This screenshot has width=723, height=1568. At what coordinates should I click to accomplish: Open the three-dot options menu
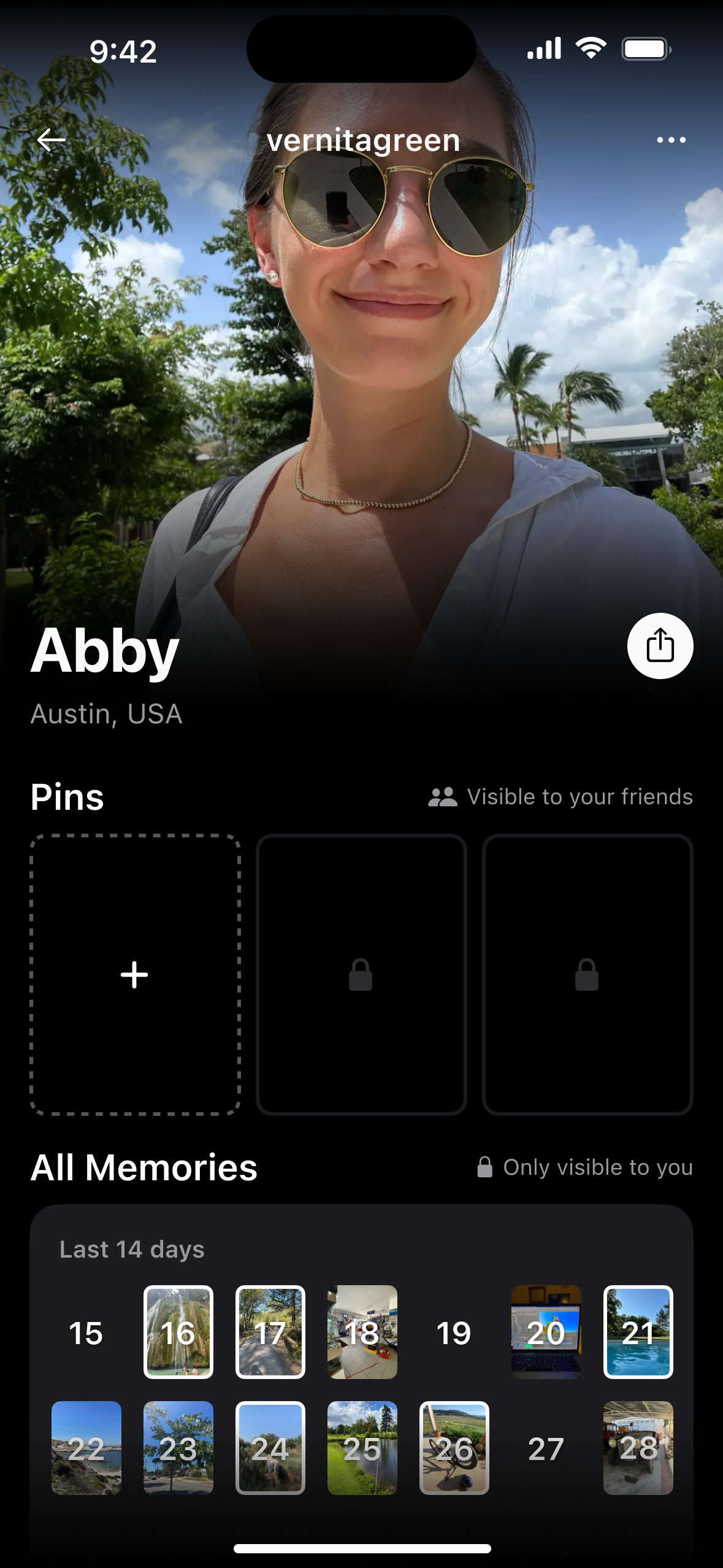[671, 139]
